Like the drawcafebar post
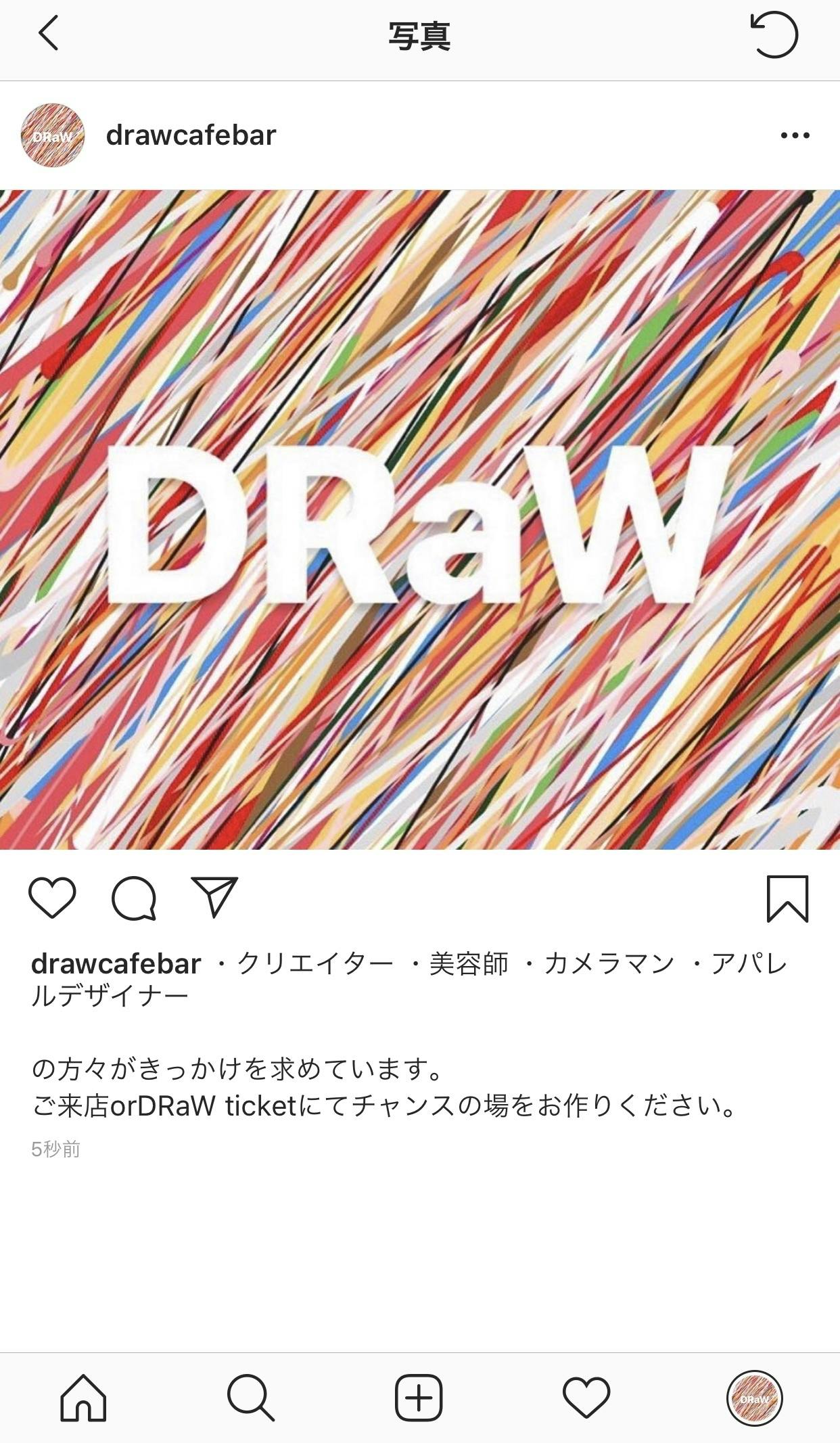840x1443 pixels. [52, 898]
